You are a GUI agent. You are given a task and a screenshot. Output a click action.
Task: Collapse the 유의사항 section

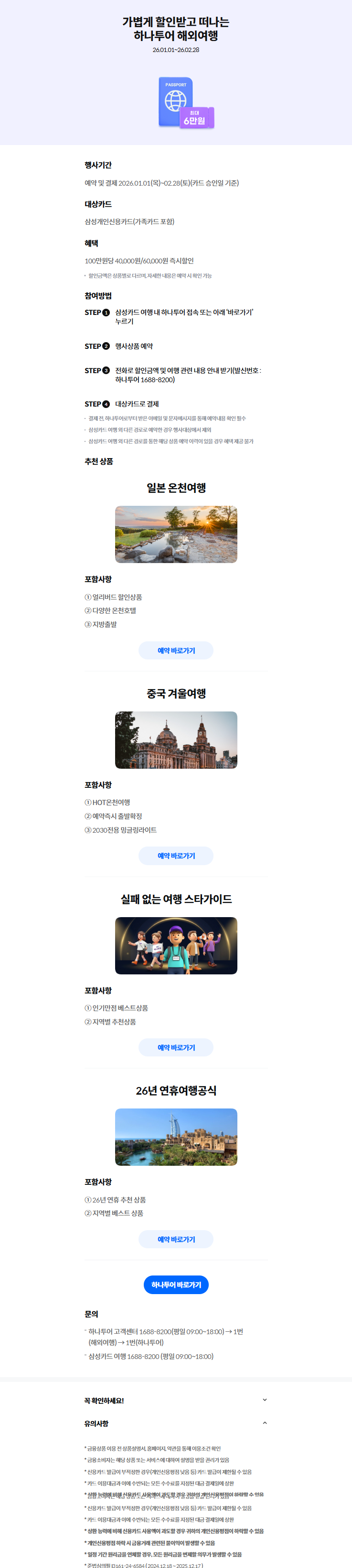coord(264,1423)
